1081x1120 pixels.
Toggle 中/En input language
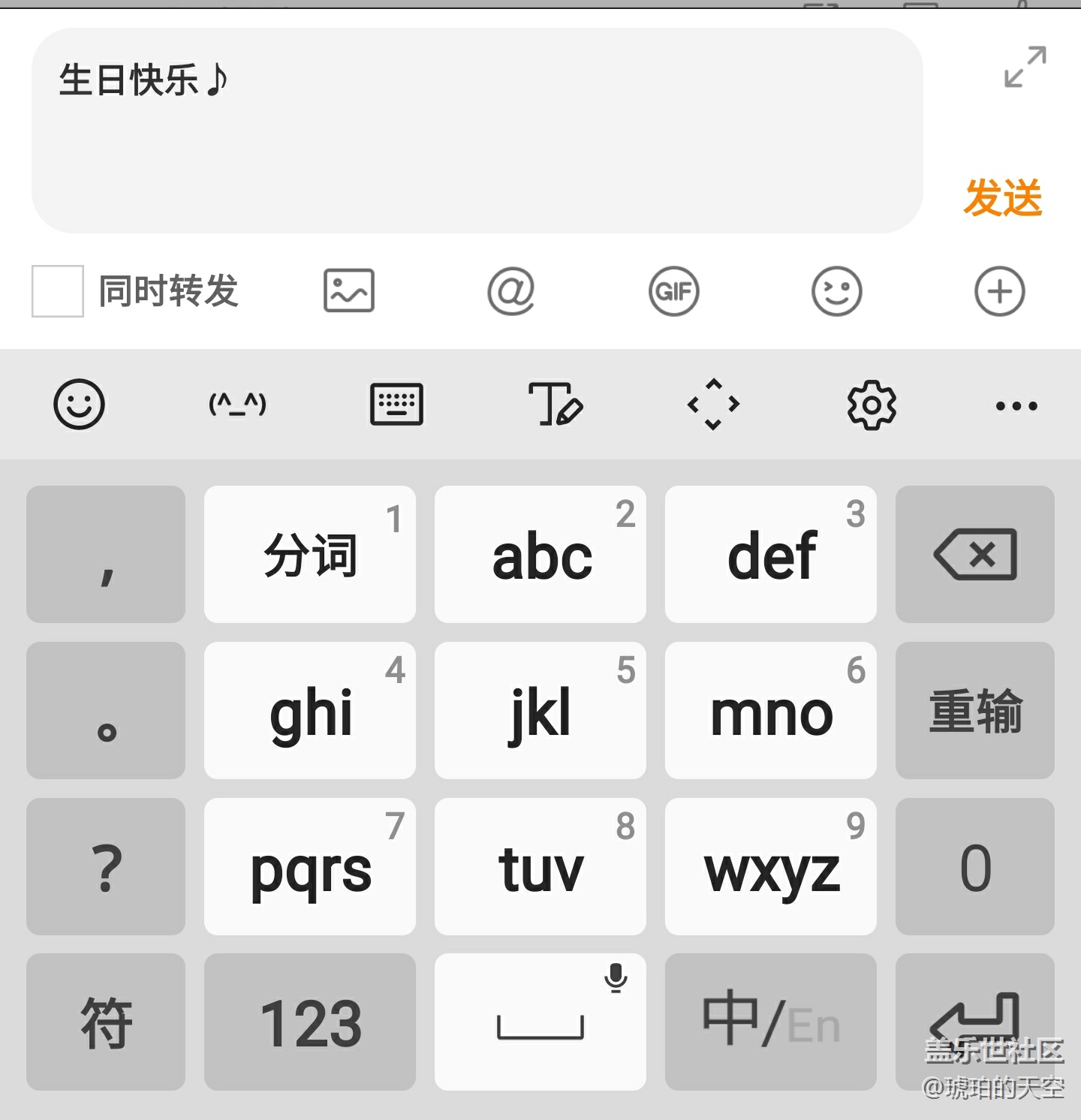pos(770,1022)
